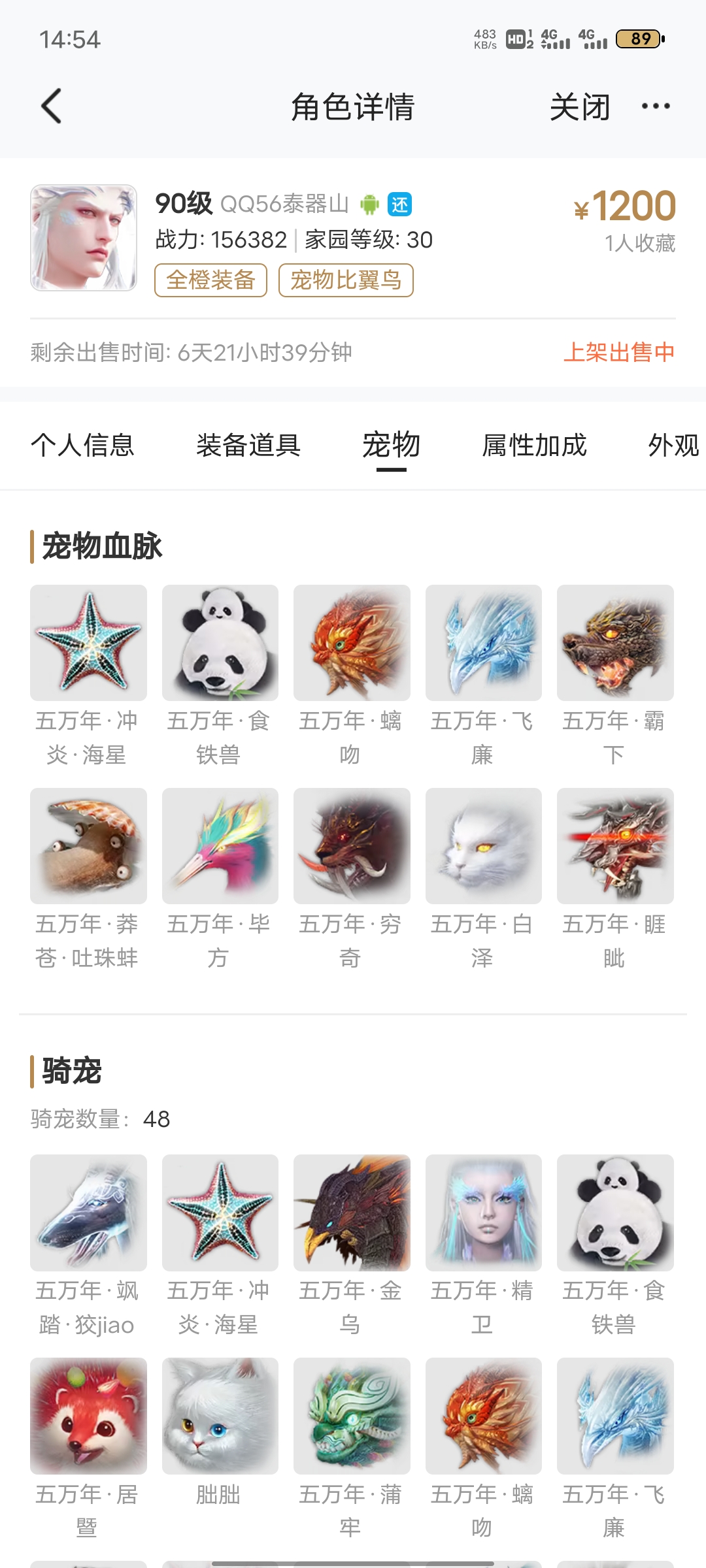This screenshot has width=706, height=1568.
Task: View the 五万年·蒲牢 mount pet
Action: [x=352, y=1416]
